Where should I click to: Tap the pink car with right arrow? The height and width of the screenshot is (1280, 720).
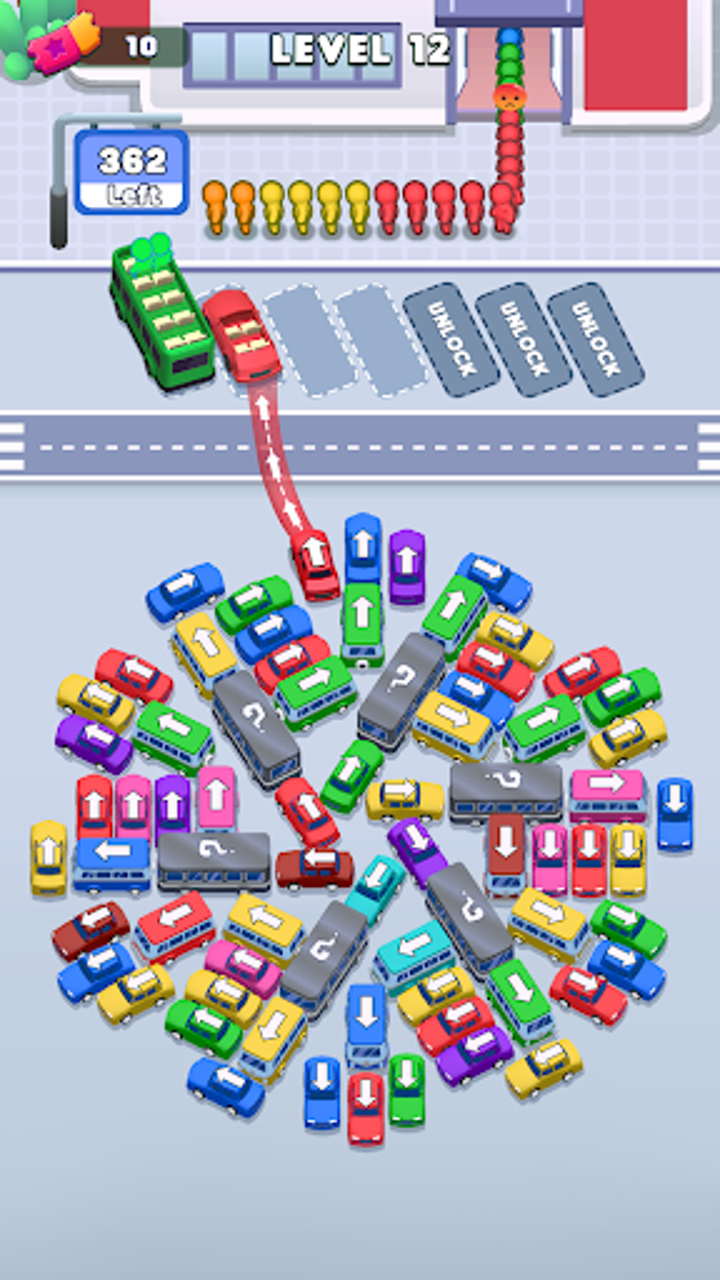coord(608,781)
